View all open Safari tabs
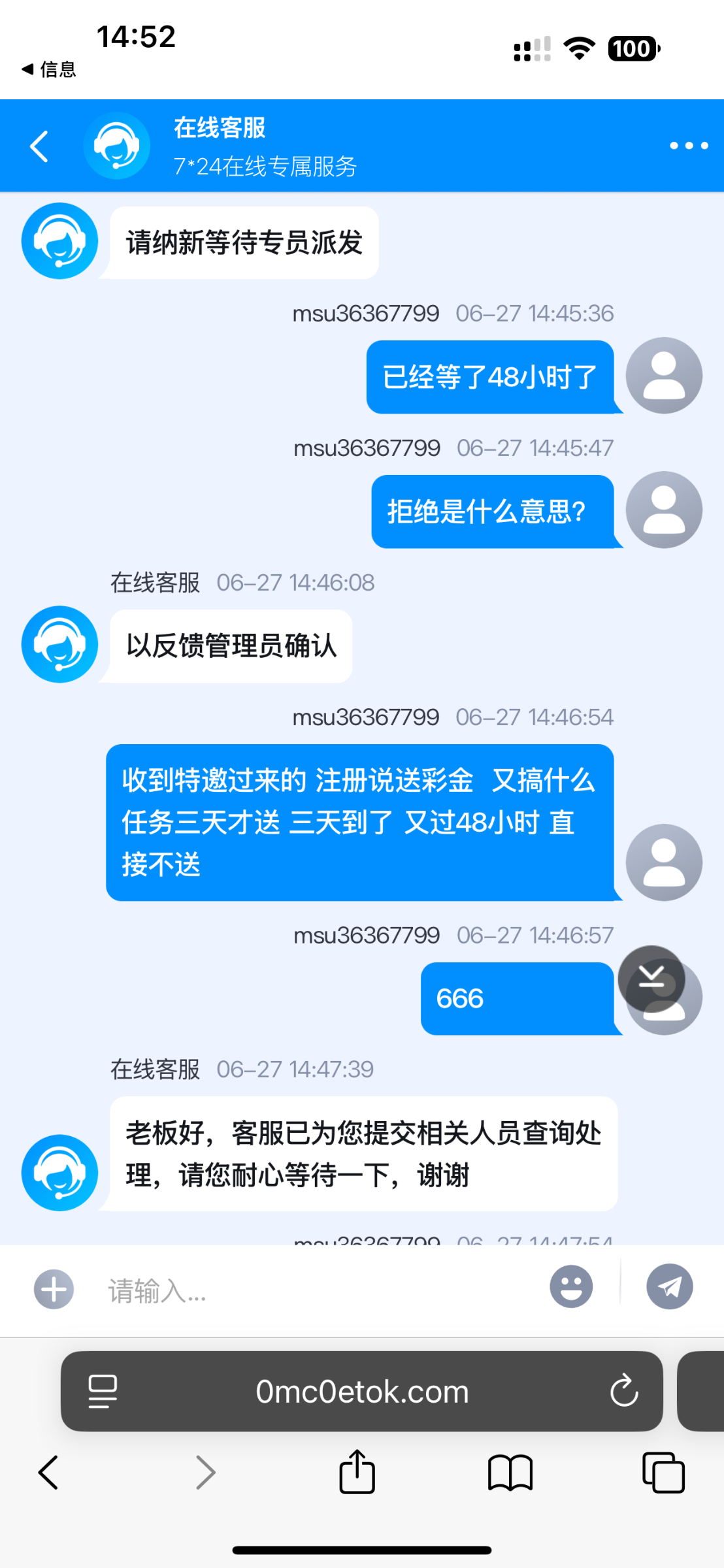 click(x=663, y=1473)
